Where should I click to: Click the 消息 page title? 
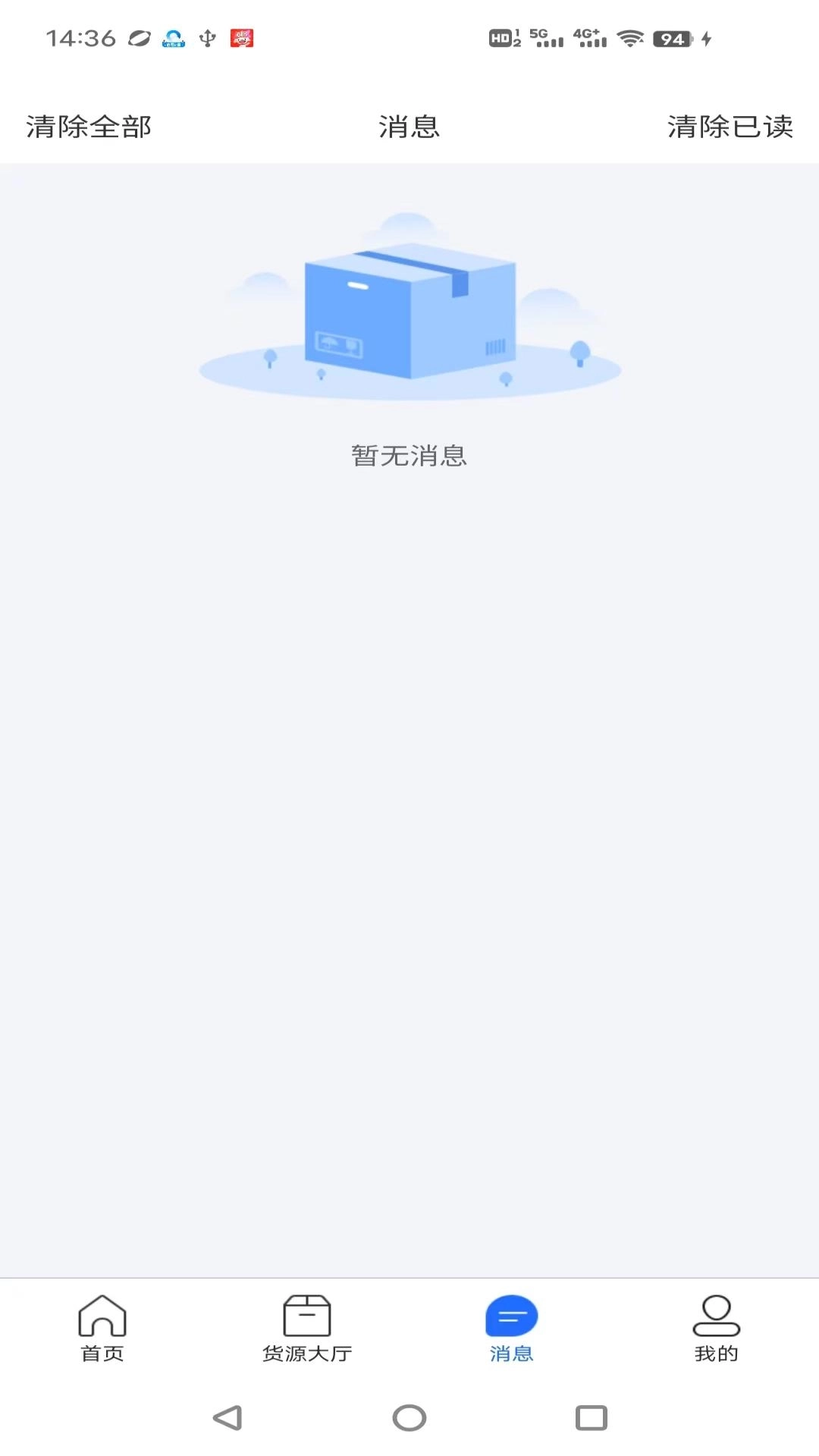click(409, 127)
